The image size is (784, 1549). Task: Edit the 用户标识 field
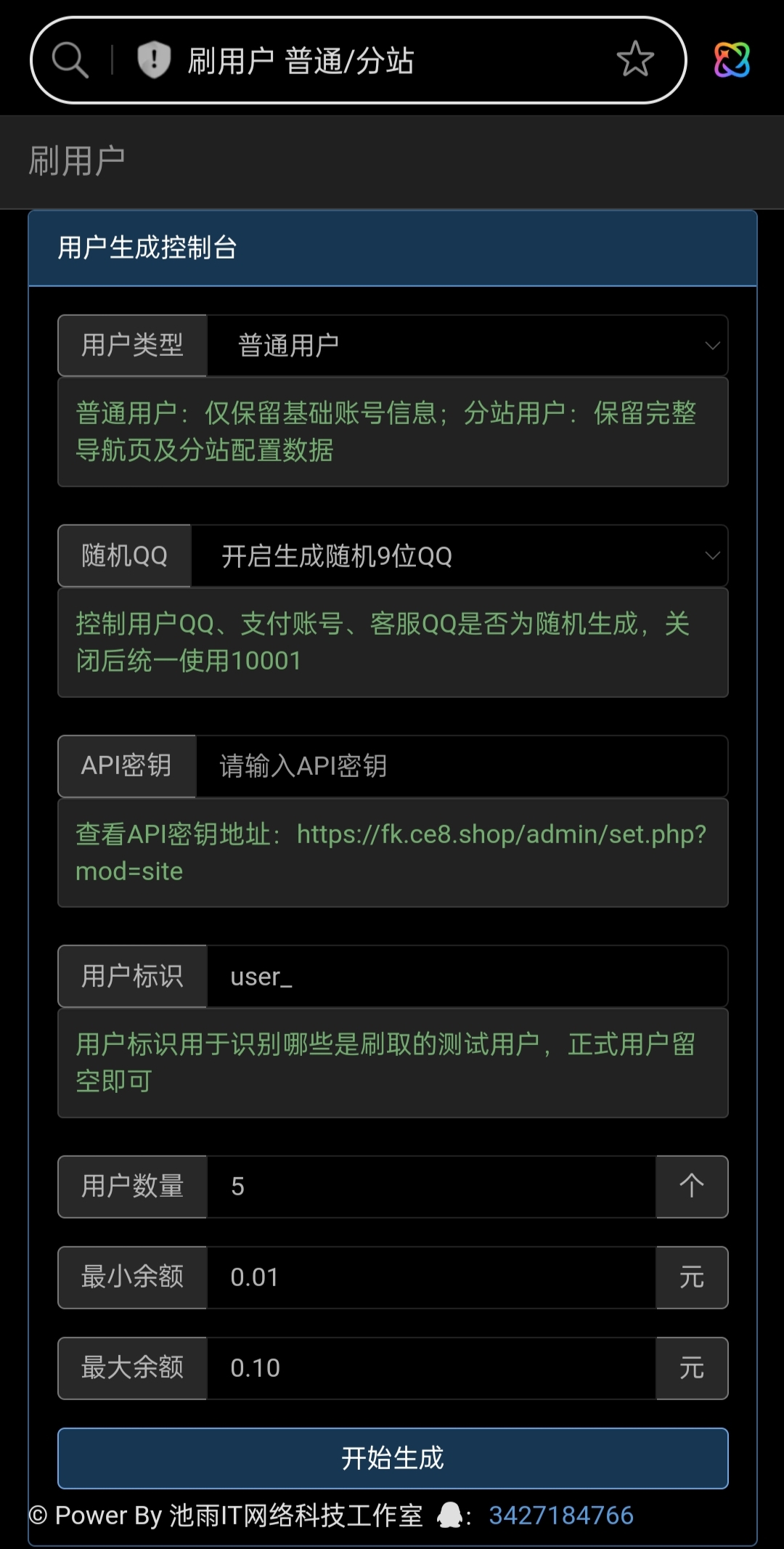pos(467,977)
